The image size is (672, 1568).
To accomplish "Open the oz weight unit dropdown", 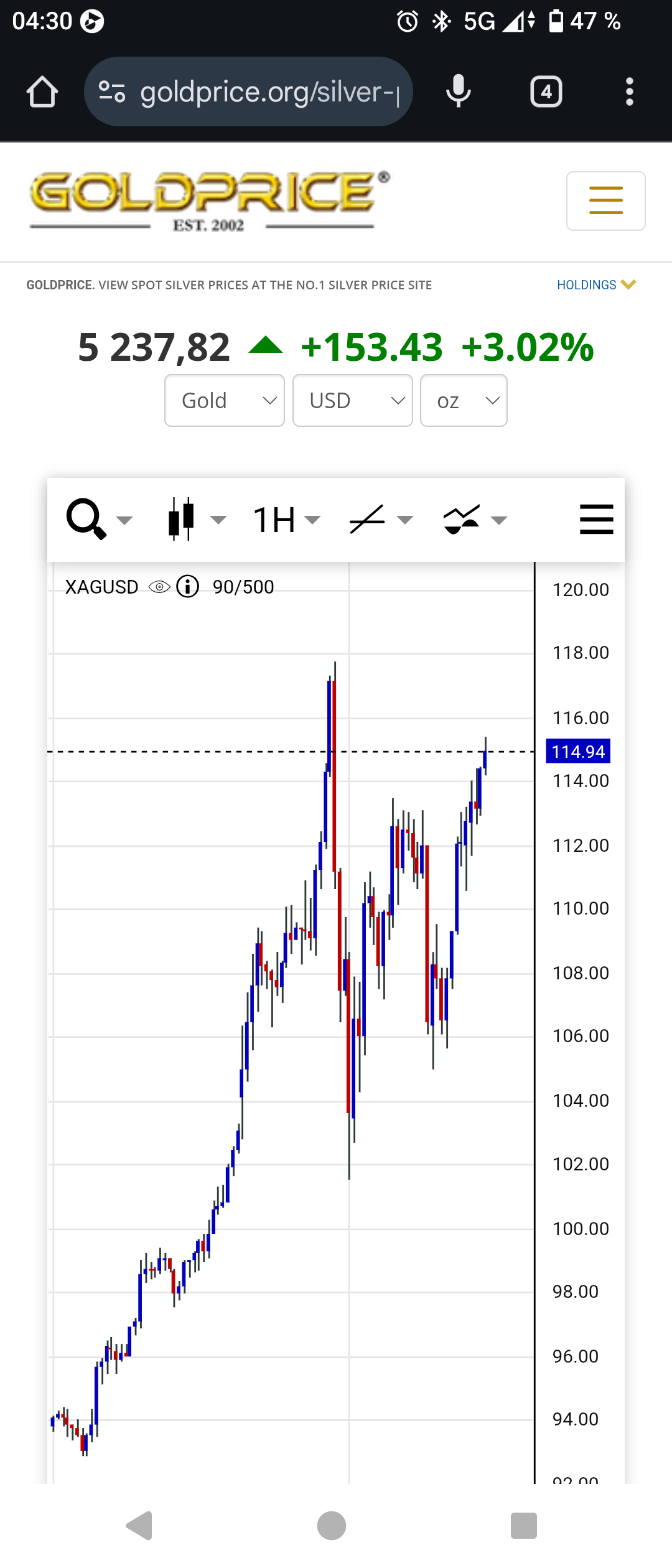I will click(x=464, y=401).
